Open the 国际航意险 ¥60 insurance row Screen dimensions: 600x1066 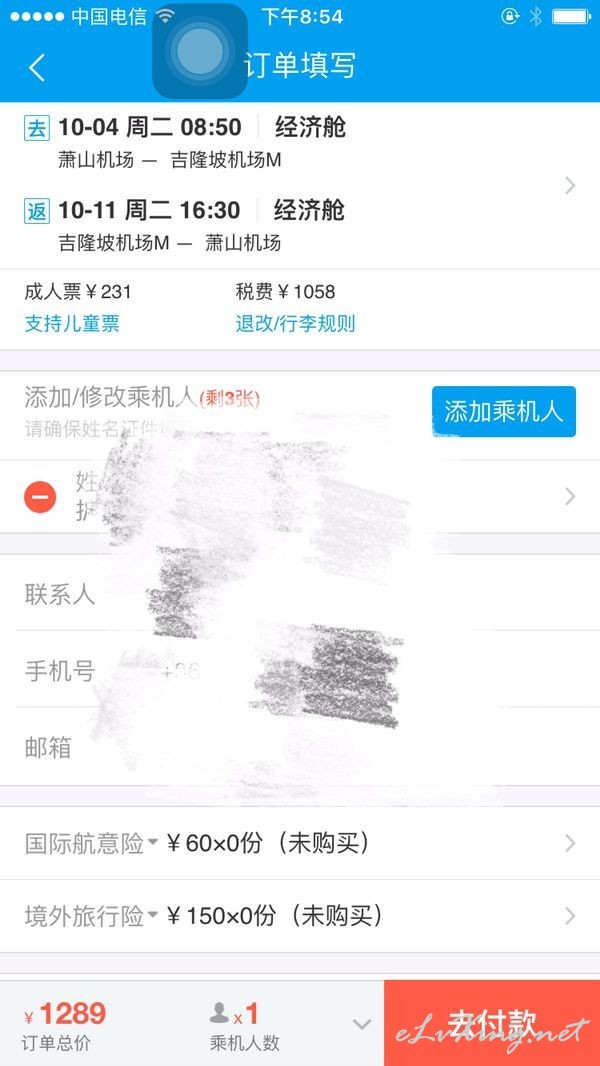pyautogui.click(x=300, y=844)
